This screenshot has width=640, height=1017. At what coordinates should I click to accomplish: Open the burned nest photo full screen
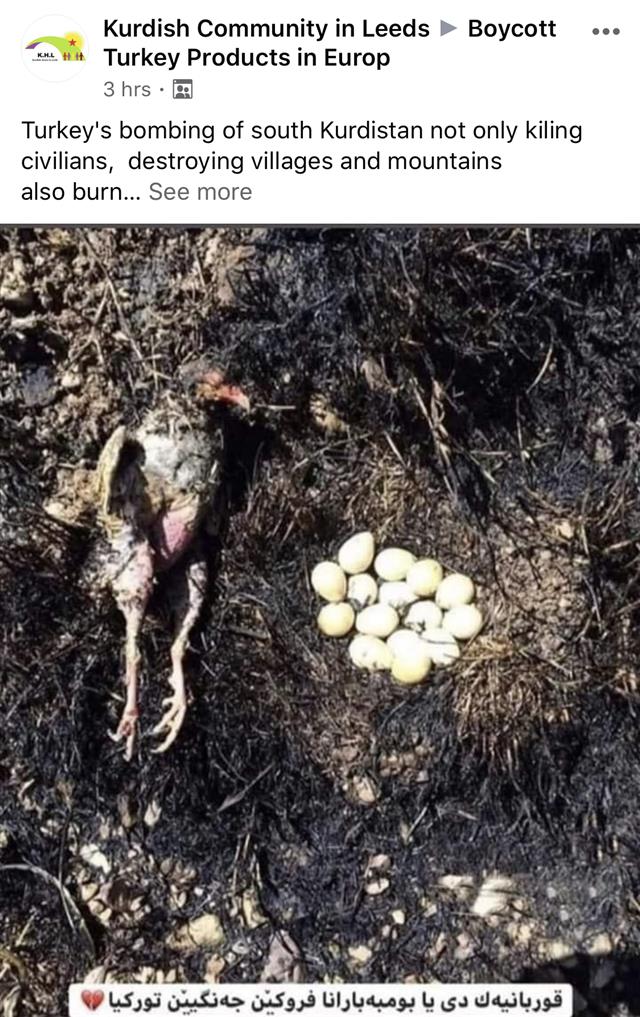click(320, 600)
